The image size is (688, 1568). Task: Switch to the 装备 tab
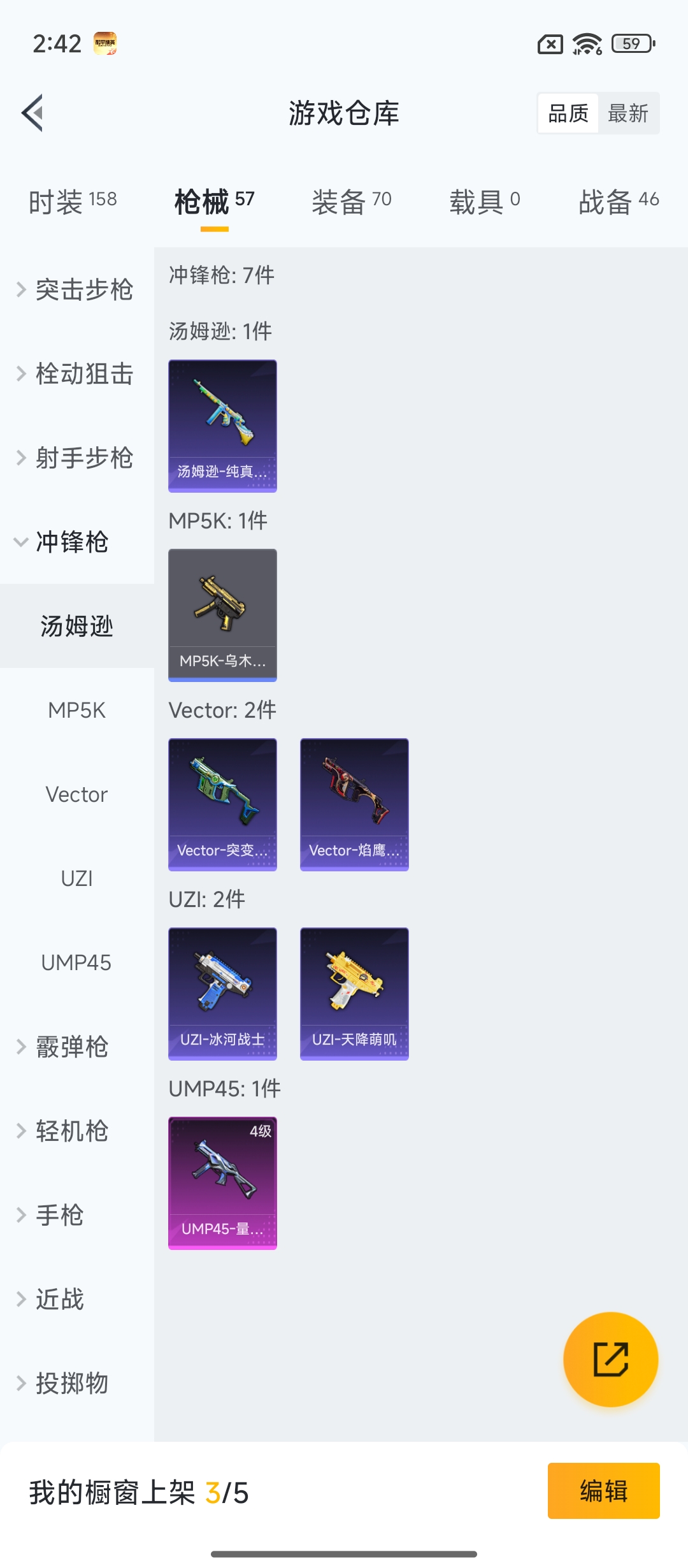pyautogui.click(x=351, y=201)
